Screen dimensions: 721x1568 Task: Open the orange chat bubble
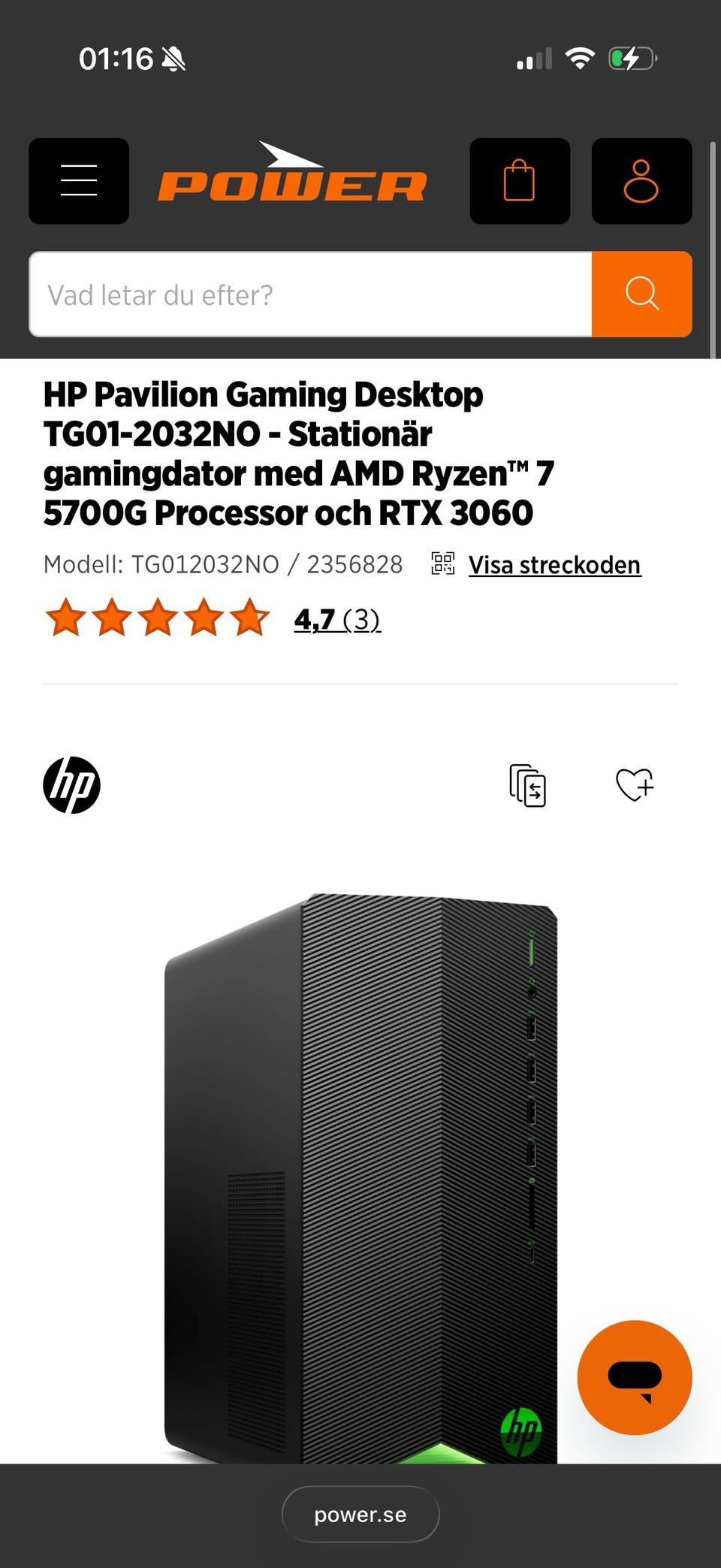coord(635,1377)
